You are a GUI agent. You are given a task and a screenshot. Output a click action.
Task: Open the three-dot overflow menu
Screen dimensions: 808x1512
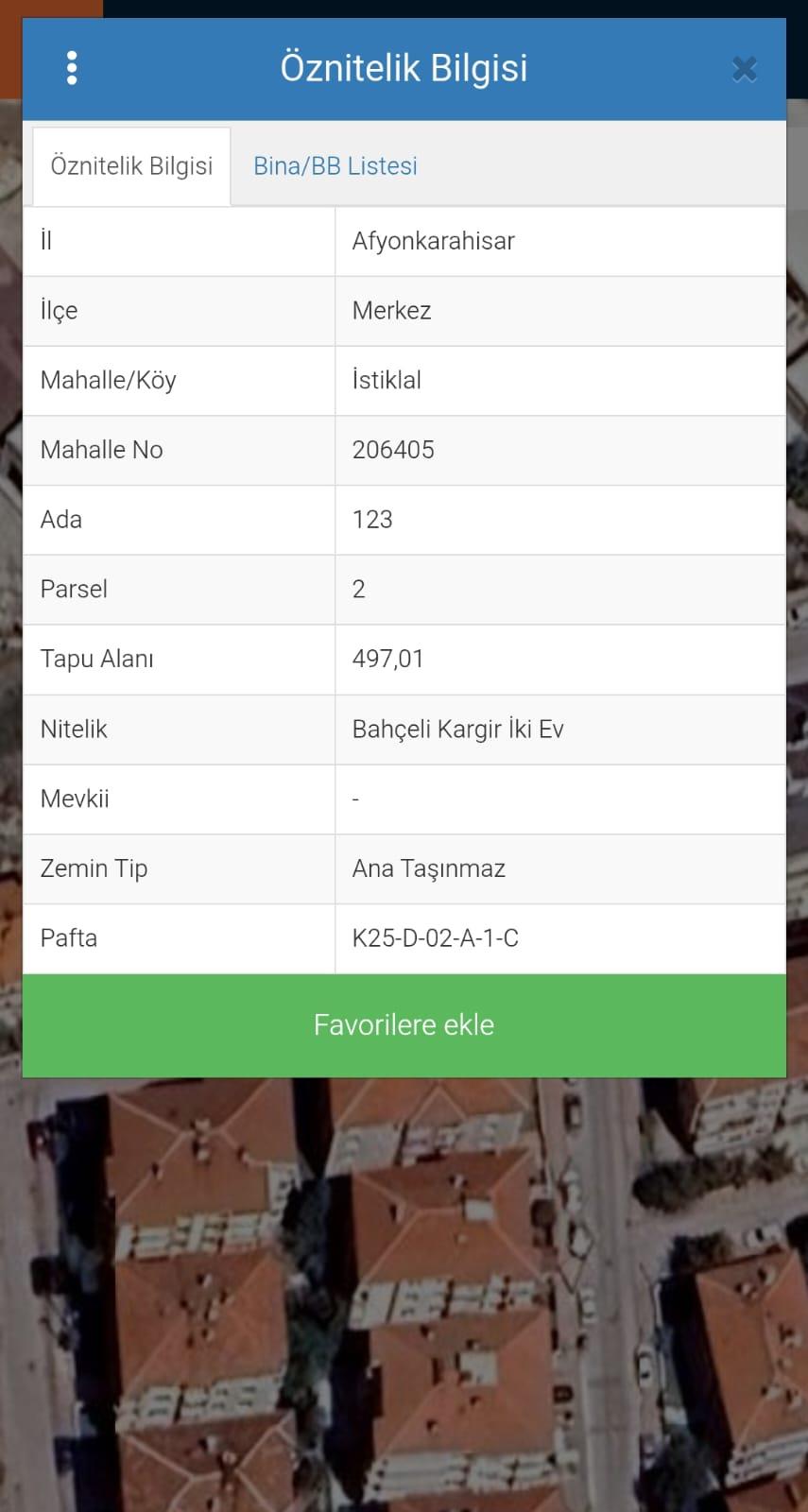72,68
